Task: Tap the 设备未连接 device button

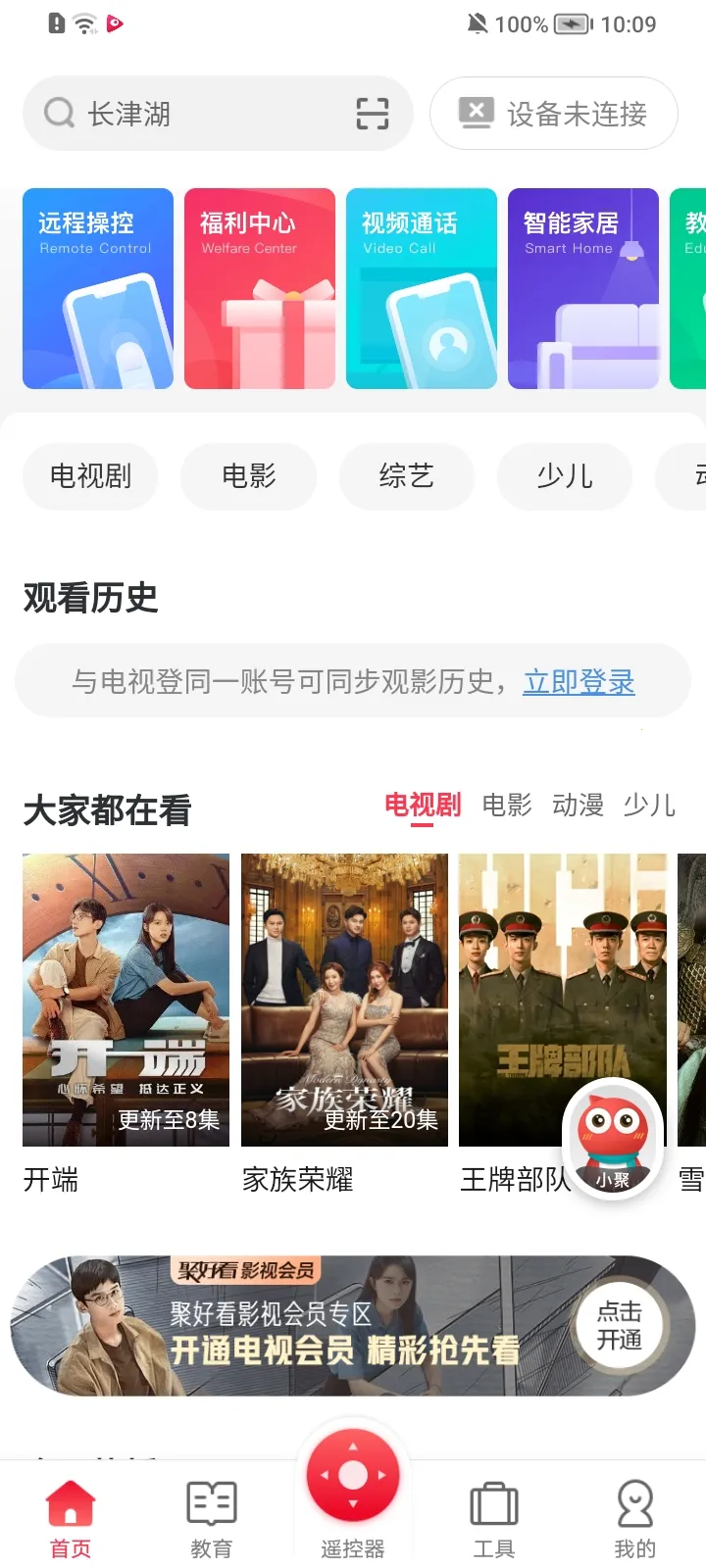Action: pos(554,114)
